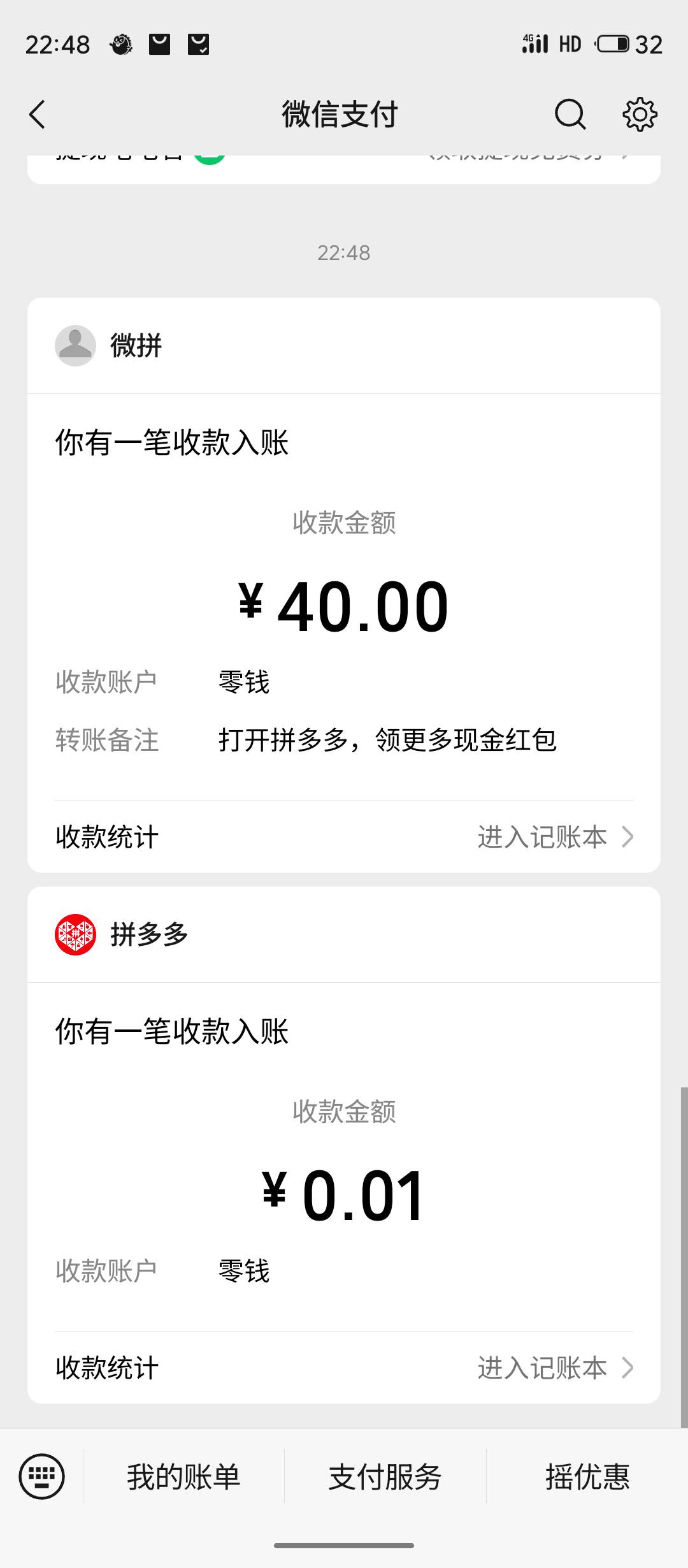Enter 记账本 from the ¥0.01 card

coord(554,1367)
